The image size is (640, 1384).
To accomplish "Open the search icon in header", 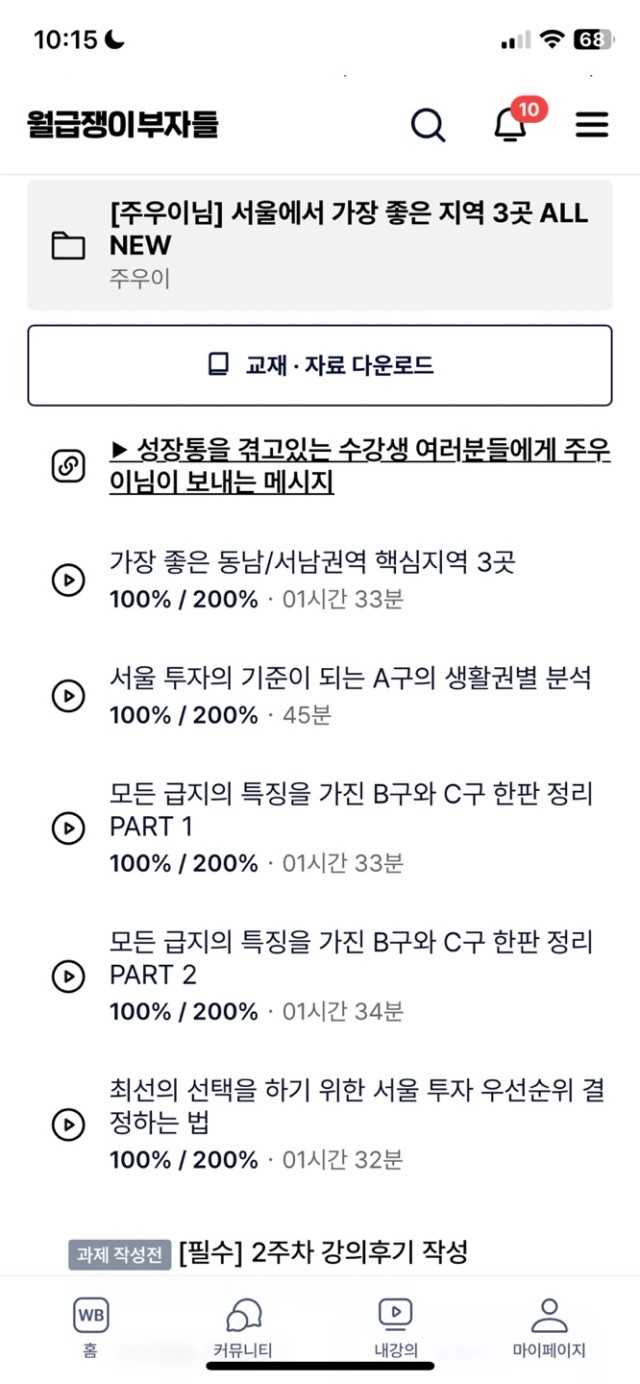I will tap(428, 125).
